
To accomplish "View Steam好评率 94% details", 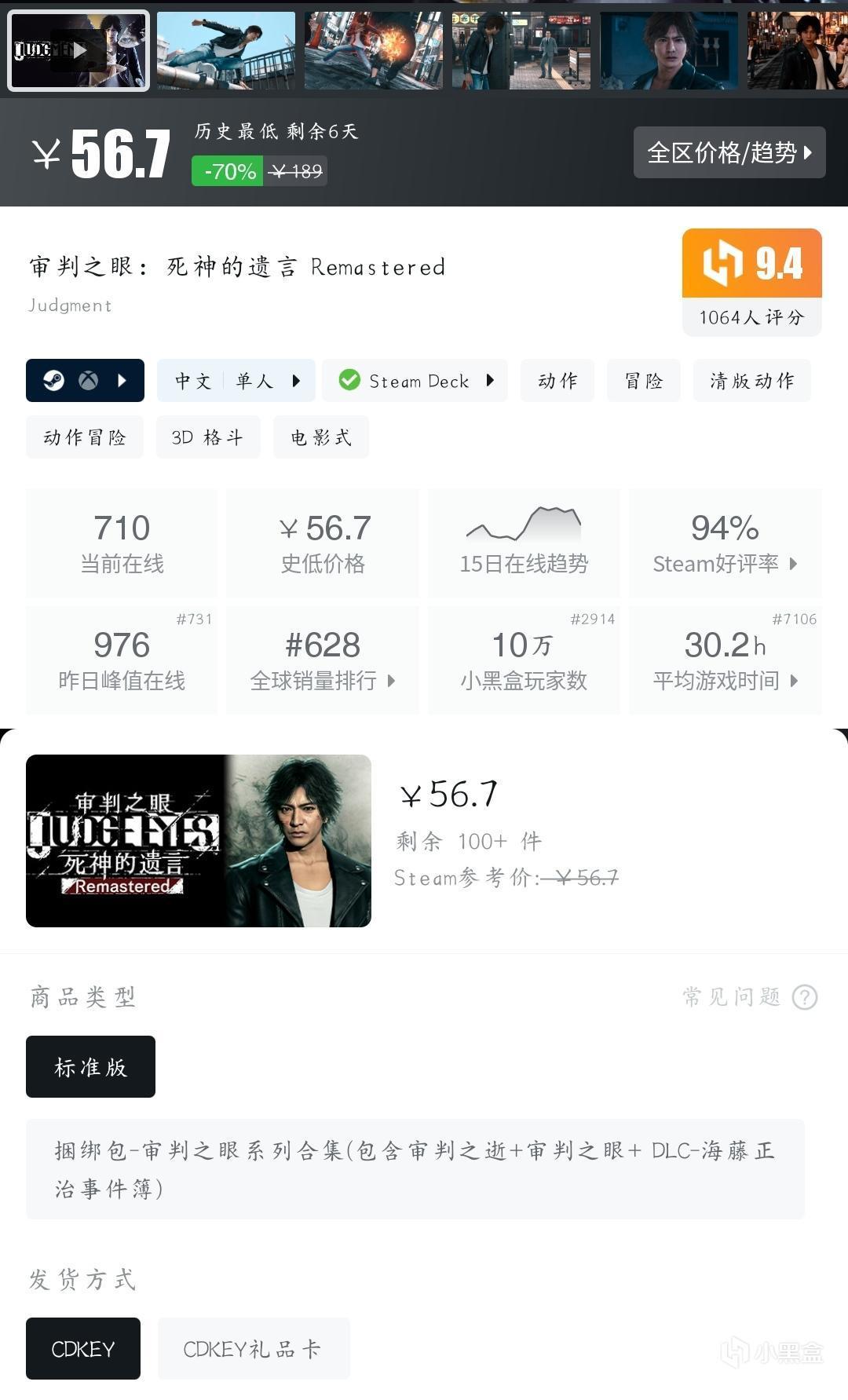I will [x=725, y=543].
